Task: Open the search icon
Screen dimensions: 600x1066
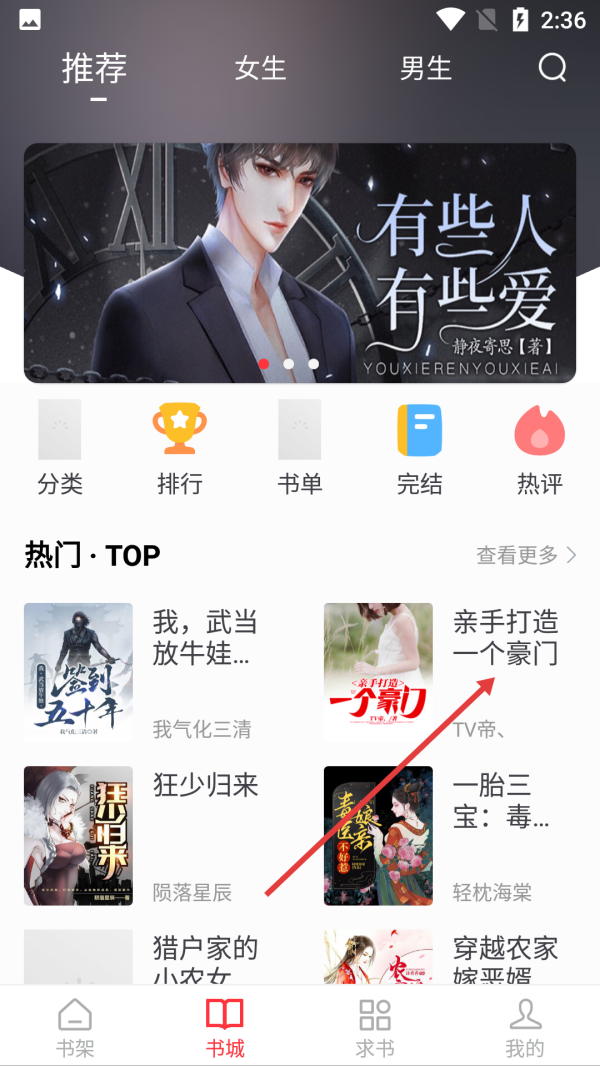Action: click(552, 68)
